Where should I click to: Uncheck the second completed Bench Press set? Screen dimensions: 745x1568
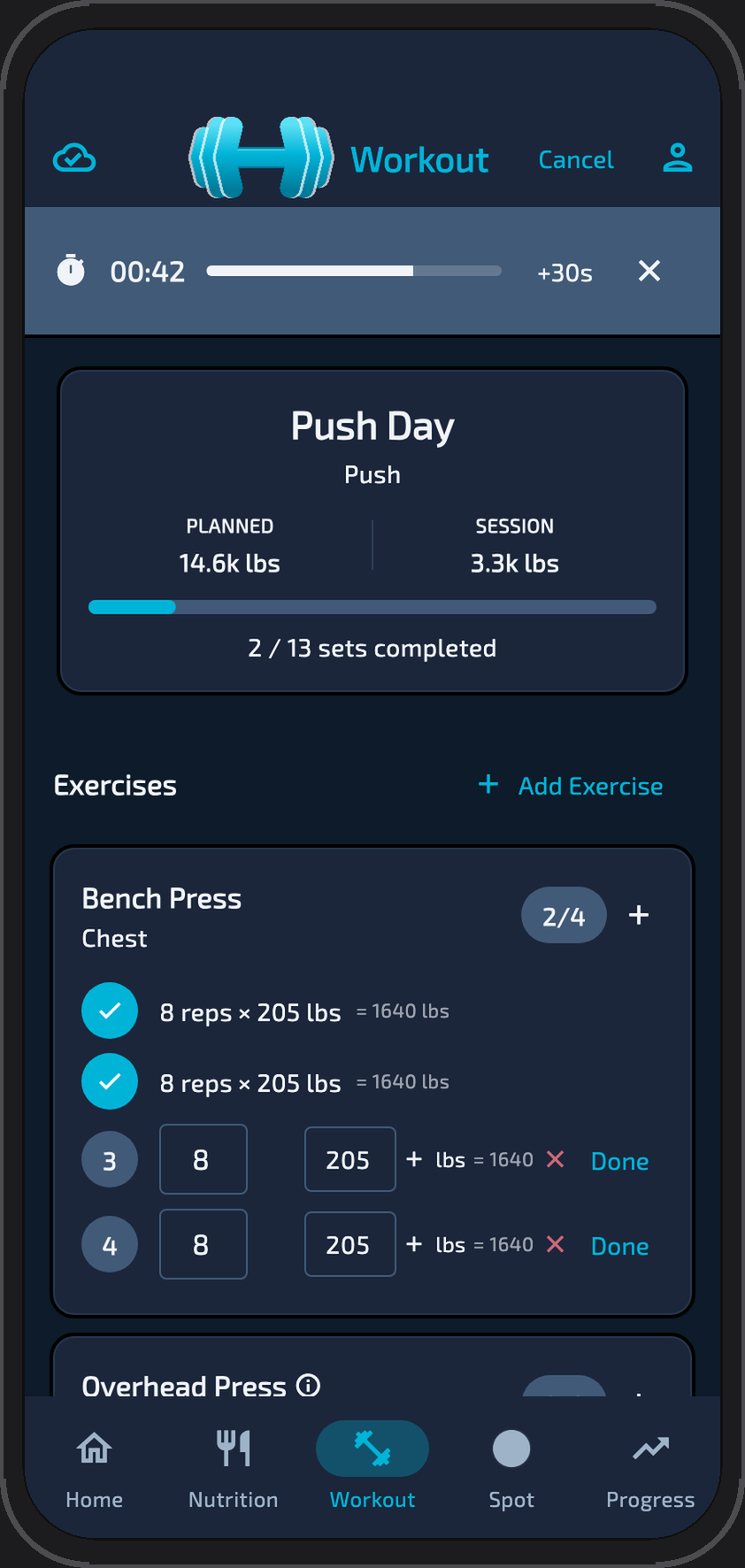coord(109,1080)
